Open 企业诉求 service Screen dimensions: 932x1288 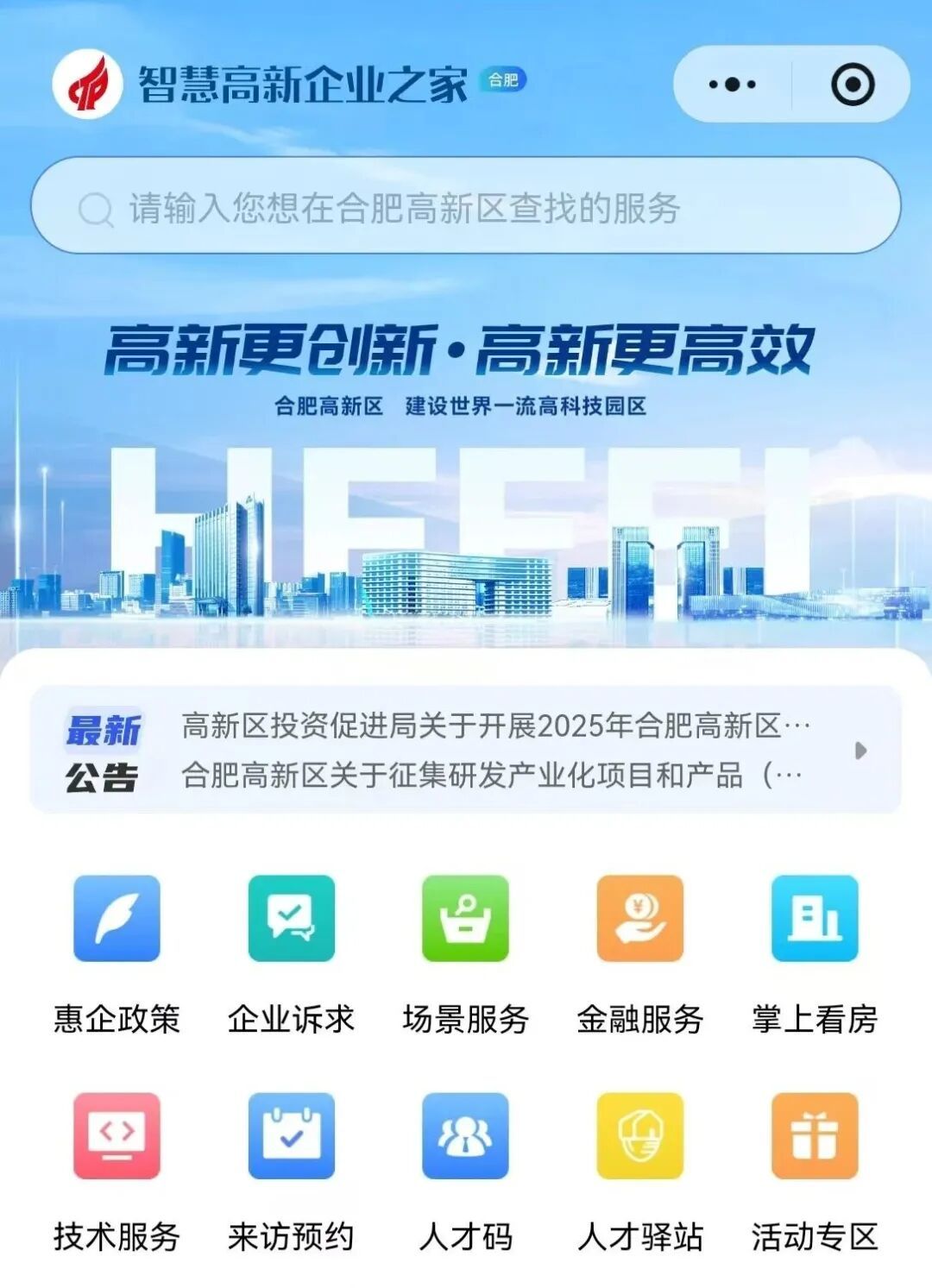pyautogui.click(x=291, y=920)
